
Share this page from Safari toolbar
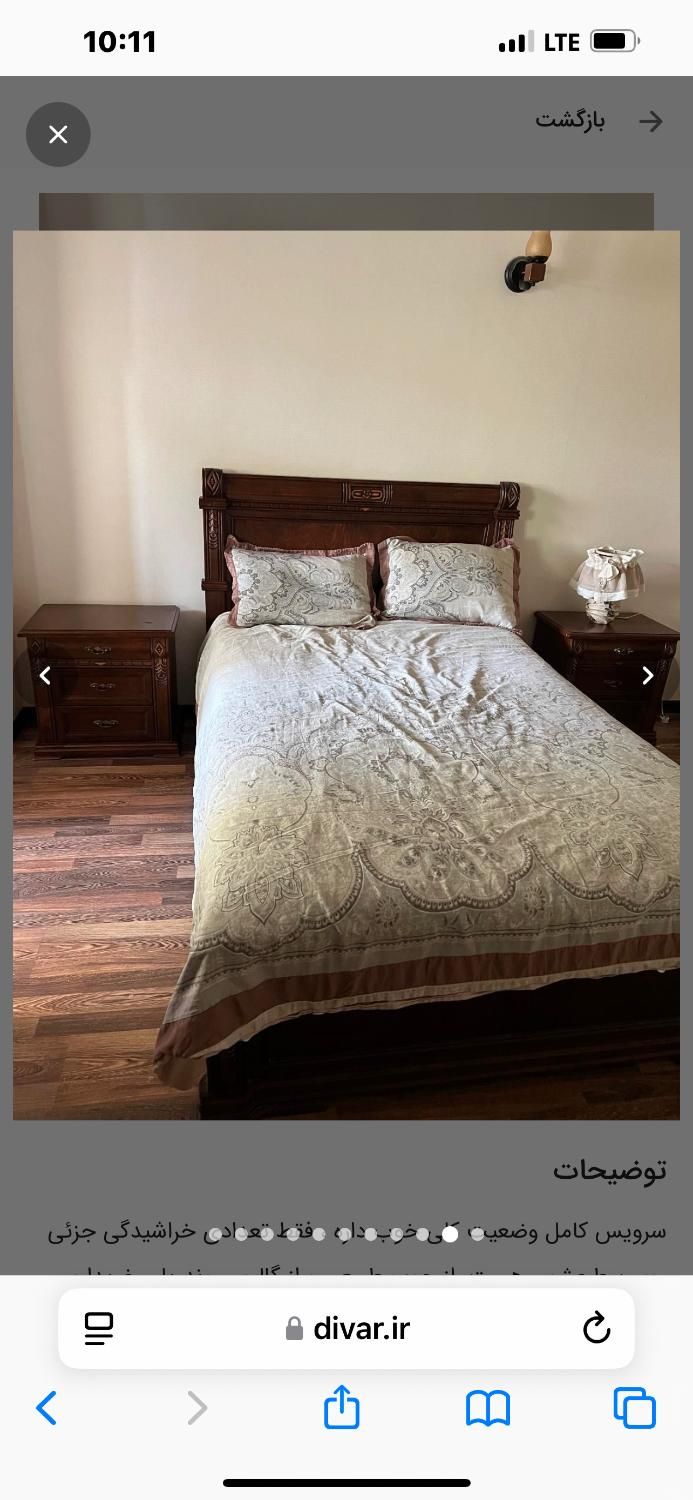(x=342, y=1406)
